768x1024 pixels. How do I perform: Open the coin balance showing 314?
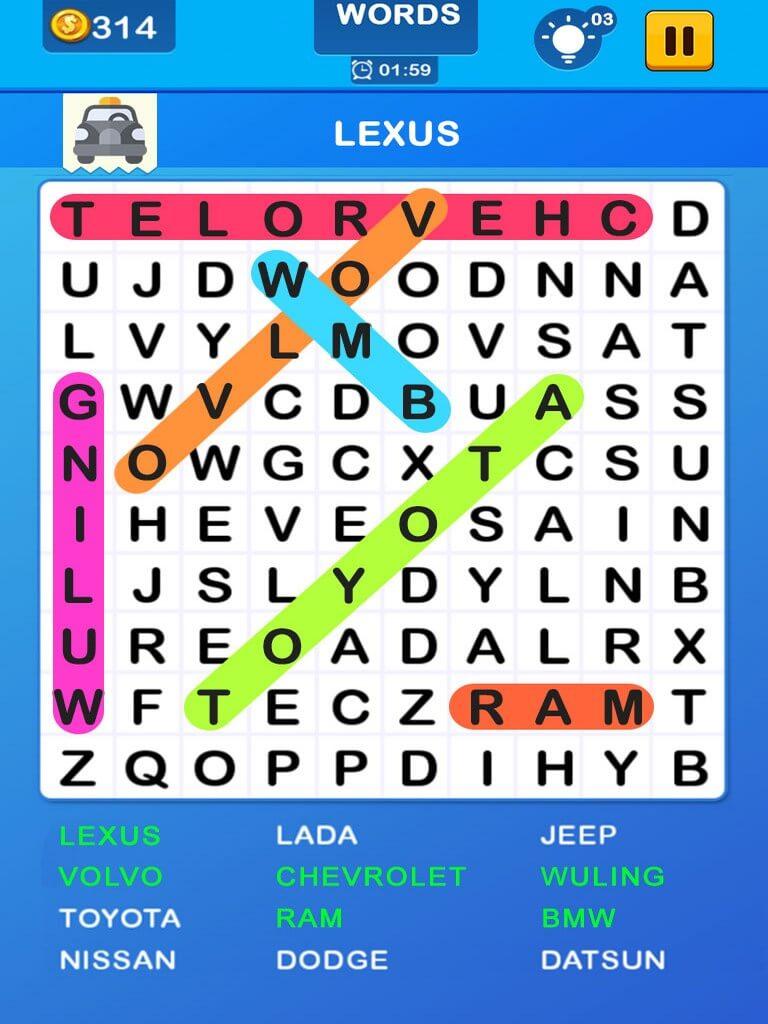tap(108, 27)
